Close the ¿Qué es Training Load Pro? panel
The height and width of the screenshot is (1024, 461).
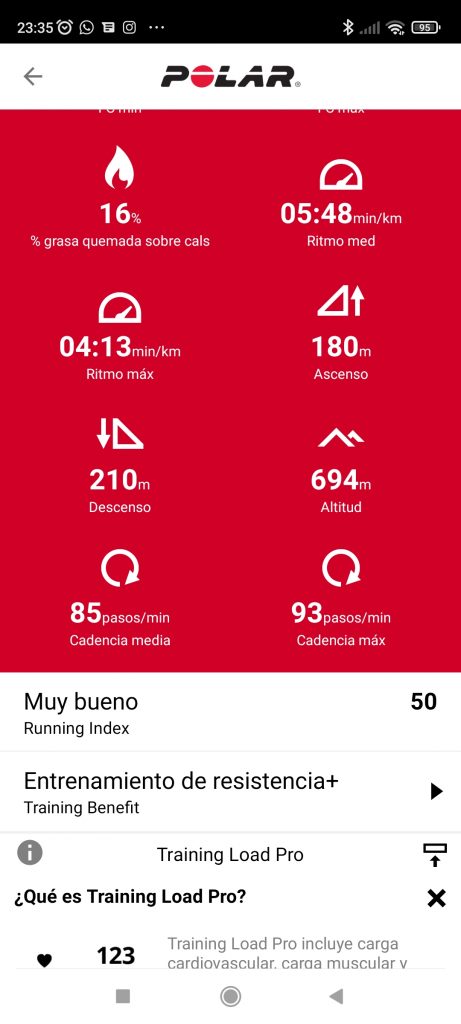(436, 899)
